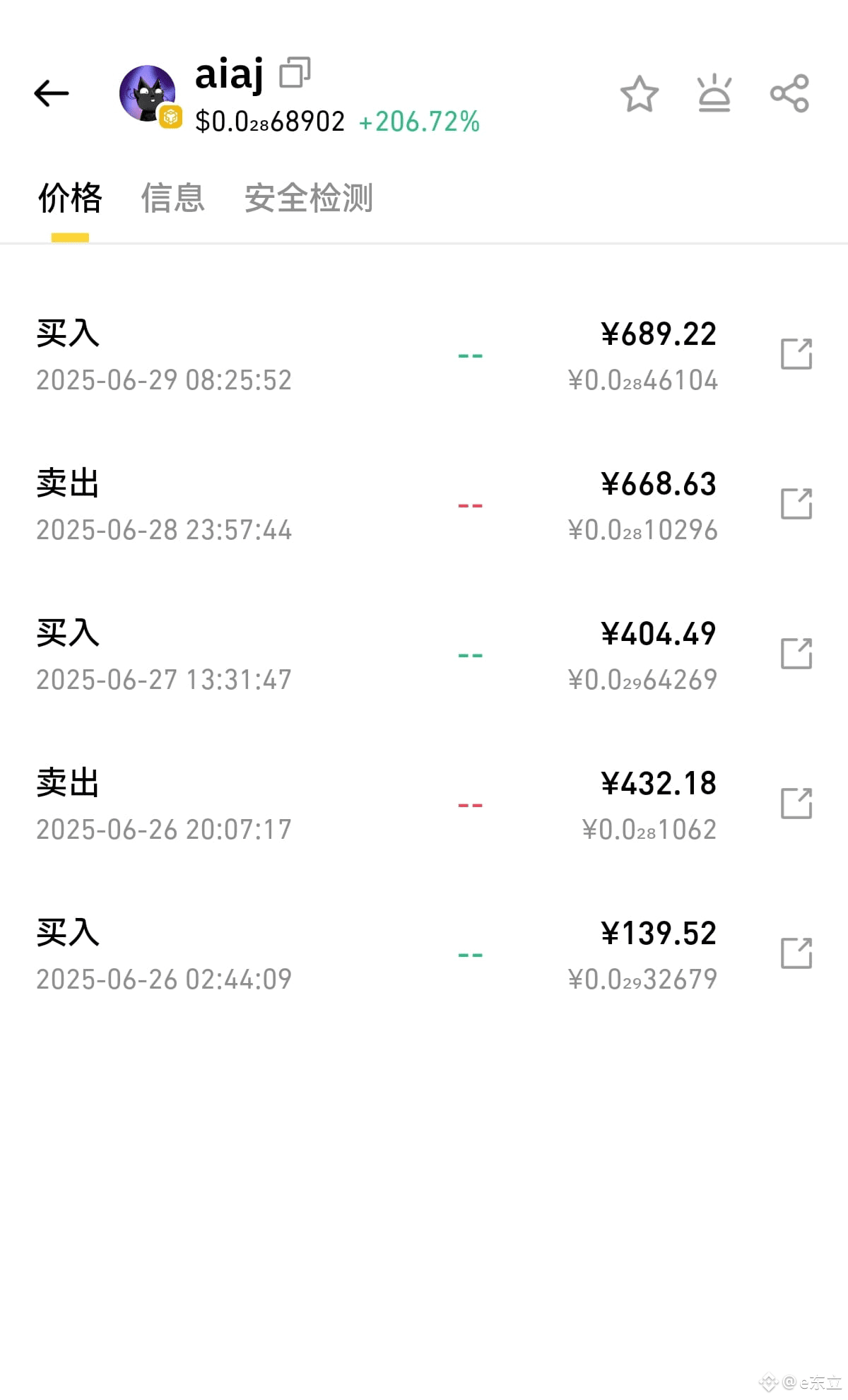Click the +206.72% price change text

tap(420, 122)
